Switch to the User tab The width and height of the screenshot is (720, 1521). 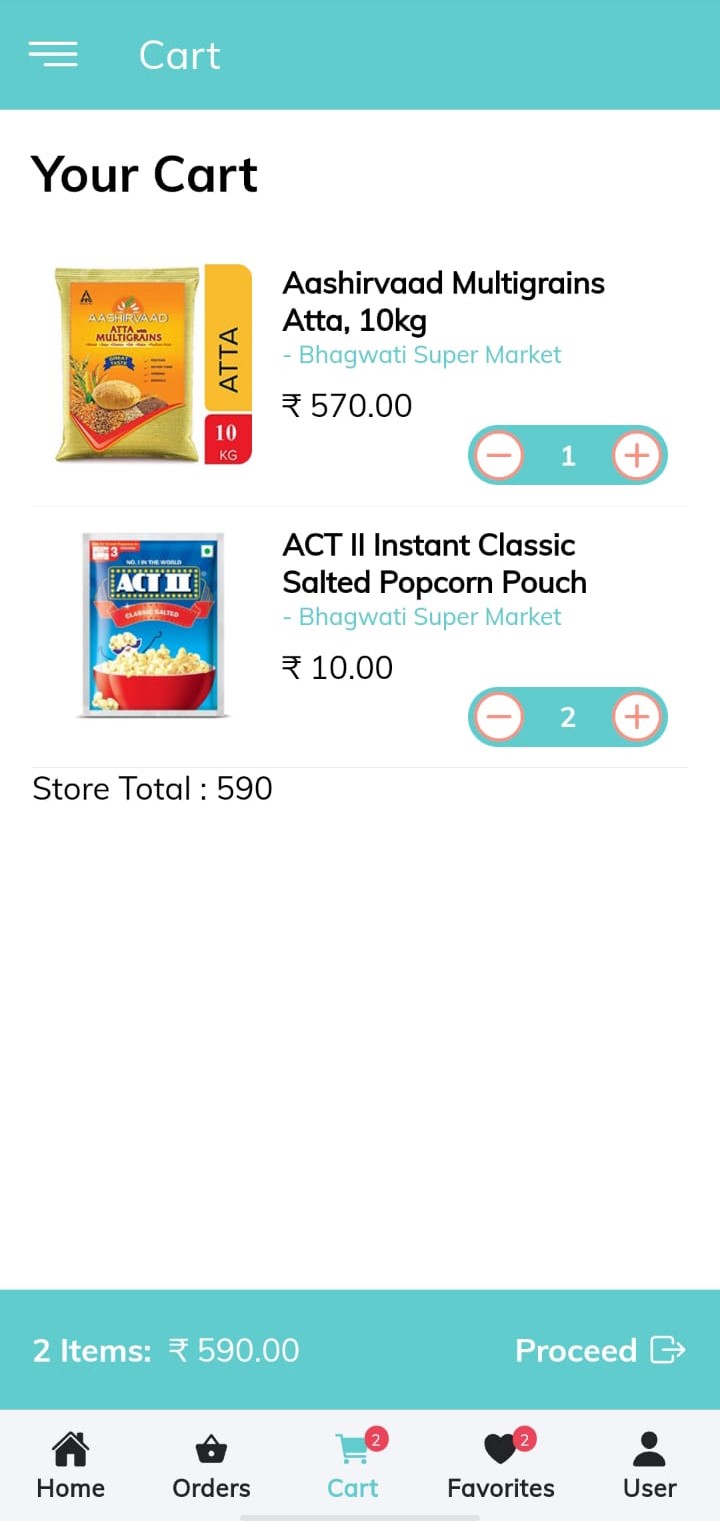tap(650, 1465)
